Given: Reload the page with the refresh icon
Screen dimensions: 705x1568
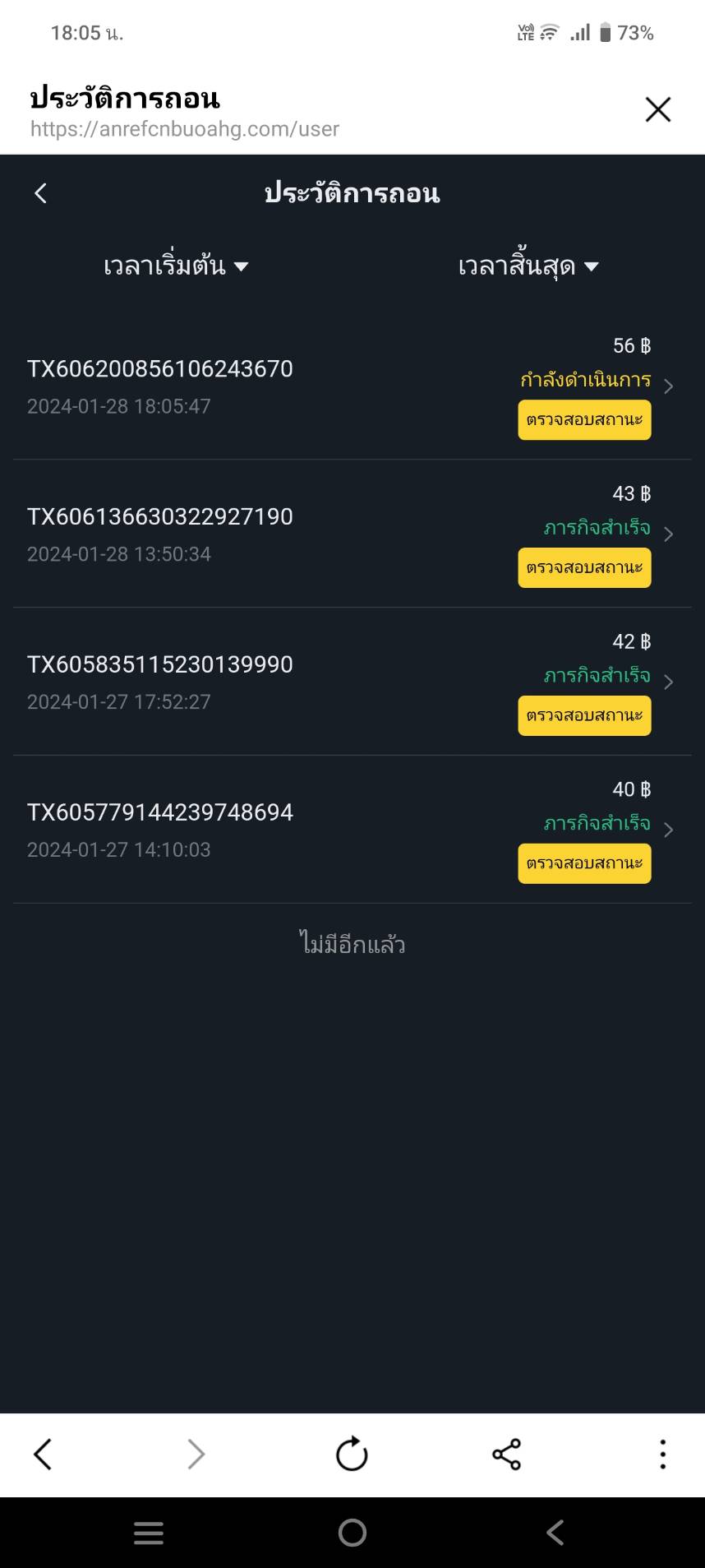Looking at the screenshot, I should coord(352,1454).
